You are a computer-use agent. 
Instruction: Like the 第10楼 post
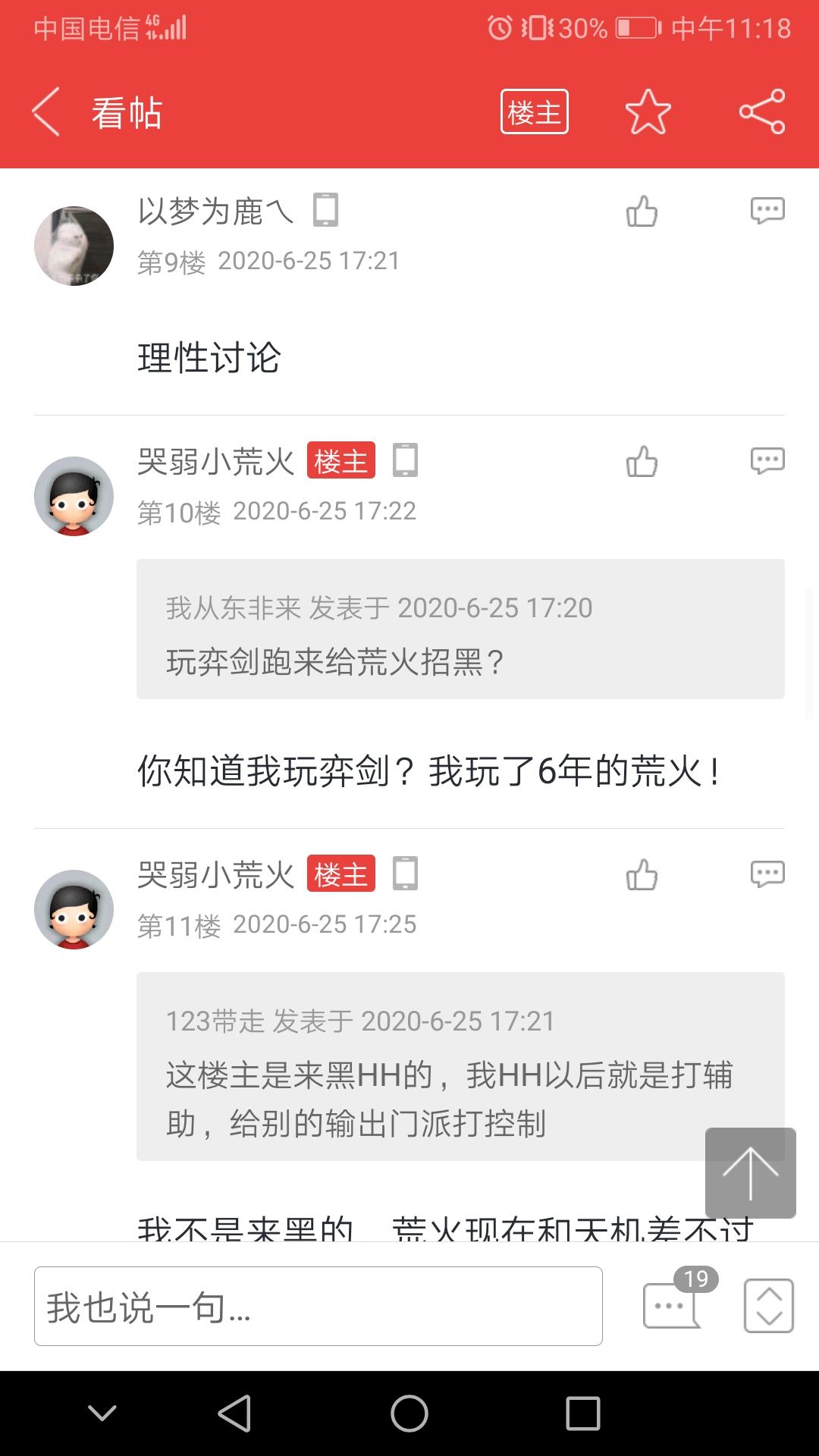click(x=642, y=461)
